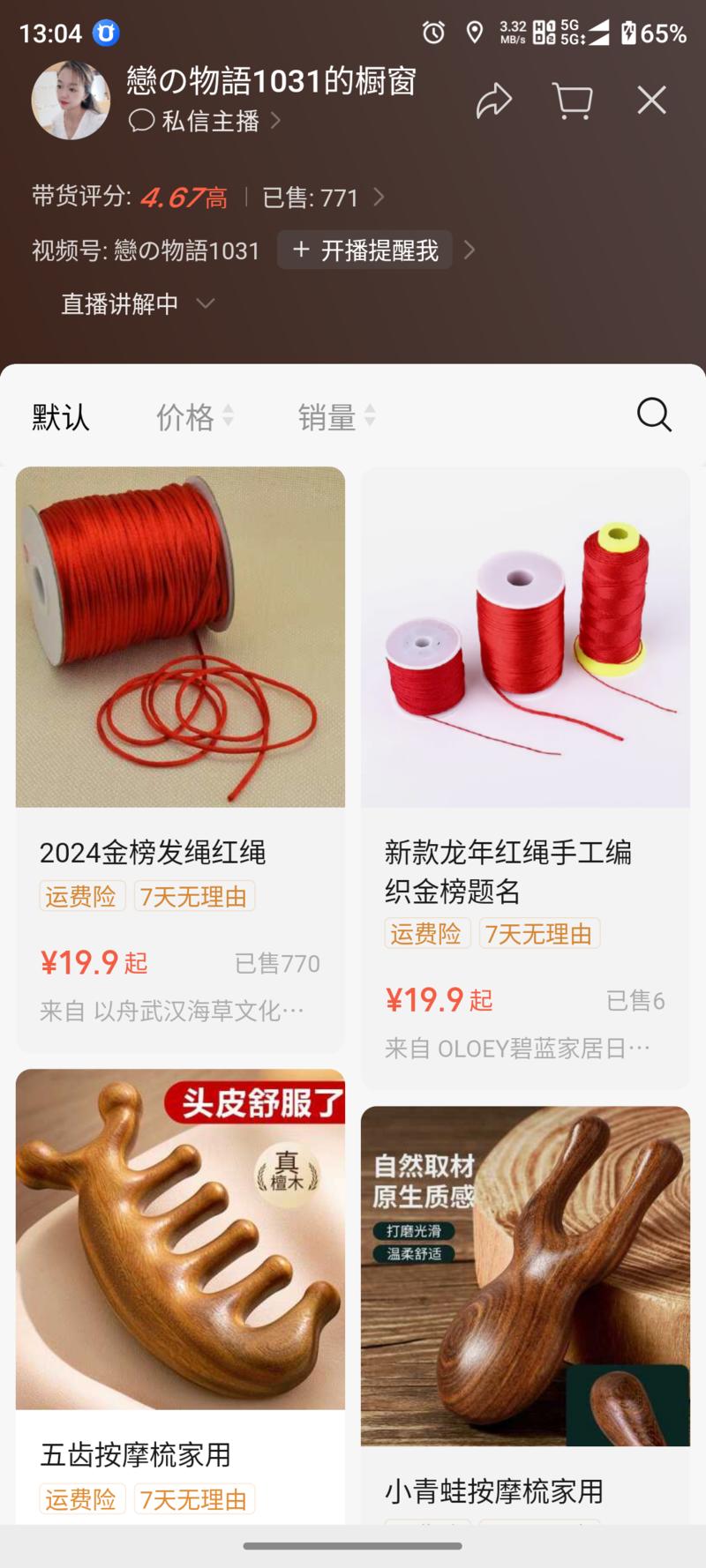Enable the 开播提醒我 live reminder
Screen dimensions: 706x1568
click(x=364, y=250)
